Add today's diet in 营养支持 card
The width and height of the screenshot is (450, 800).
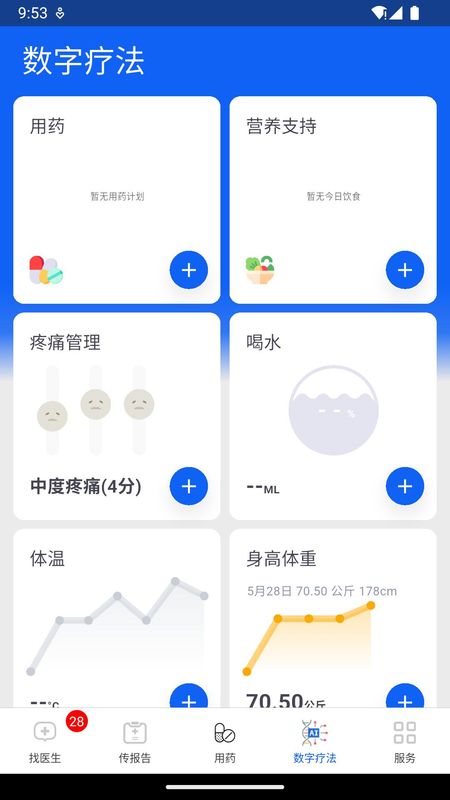pyautogui.click(x=405, y=270)
